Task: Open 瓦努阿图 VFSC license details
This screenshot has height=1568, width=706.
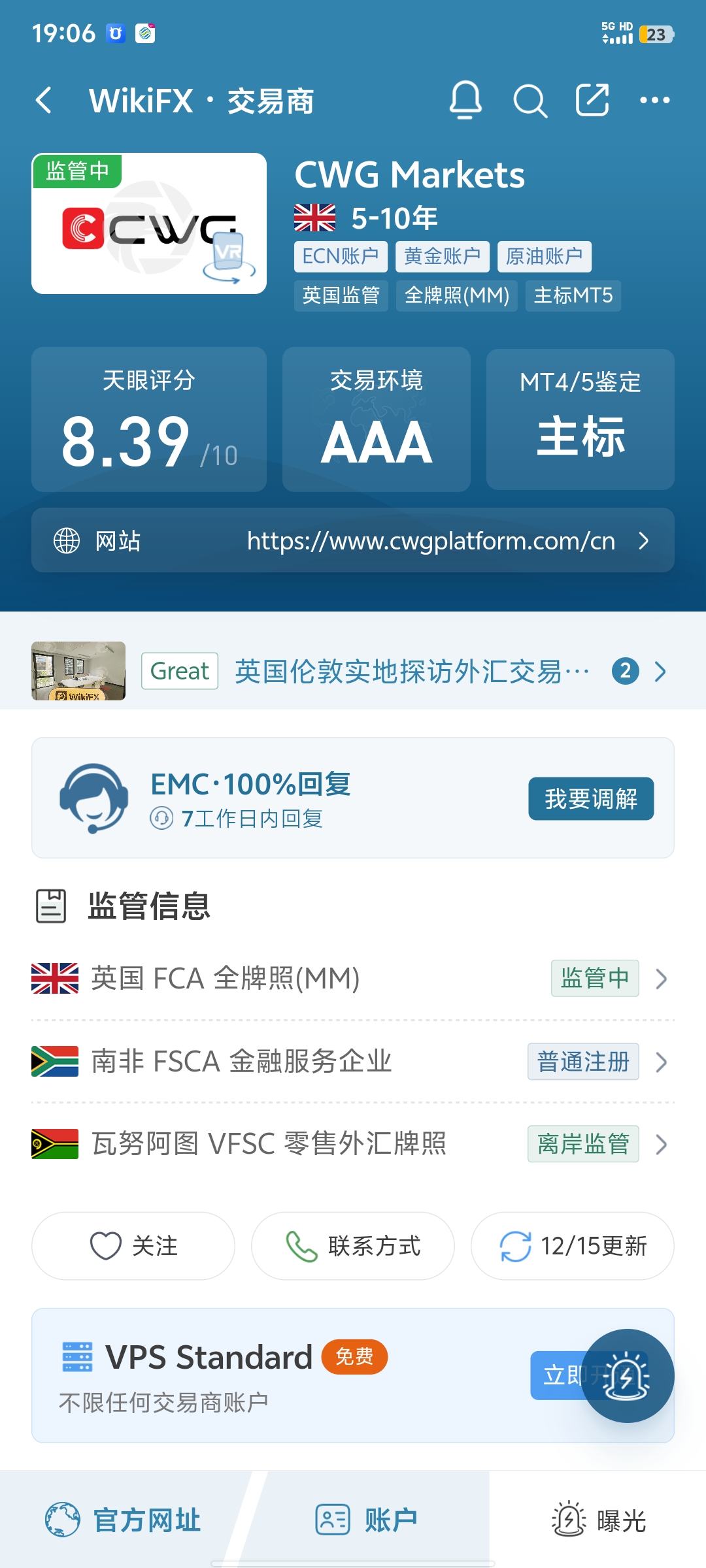Action: click(353, 1144)
